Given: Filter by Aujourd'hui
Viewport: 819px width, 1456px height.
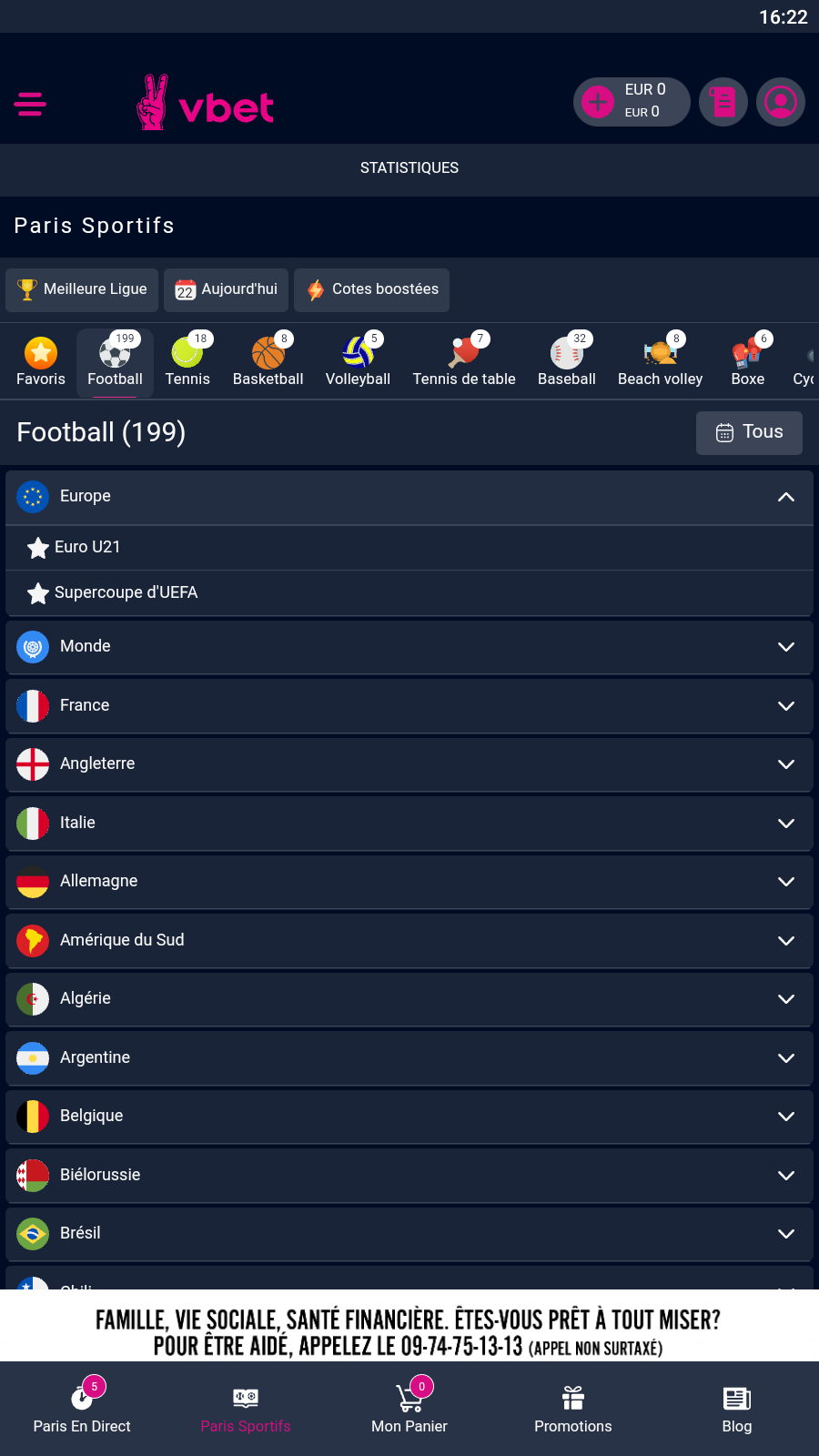Looking at the screenshot, I should [x=227, y=289].
